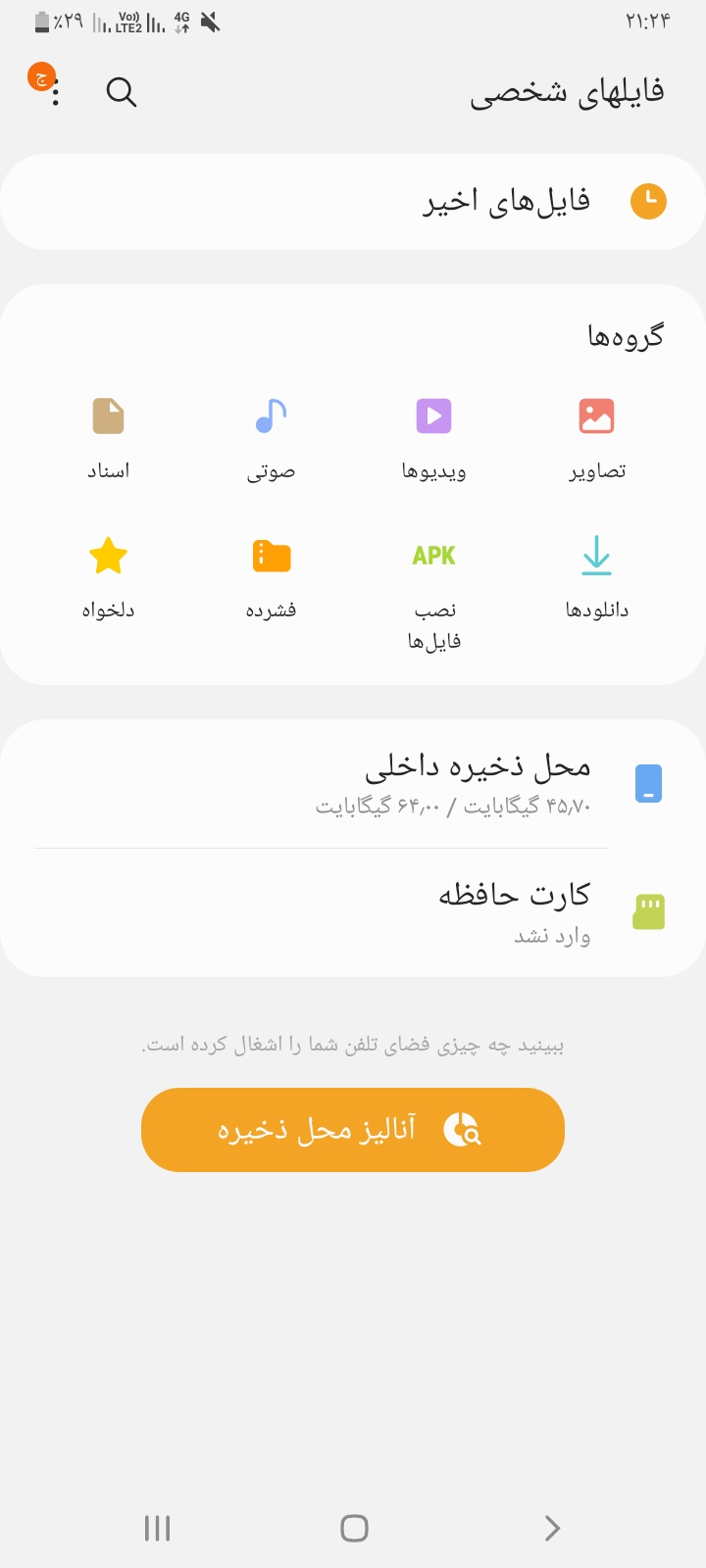Select the Audio category (صوتی)
Screen dimensions: 706x1568
(271, 438)
